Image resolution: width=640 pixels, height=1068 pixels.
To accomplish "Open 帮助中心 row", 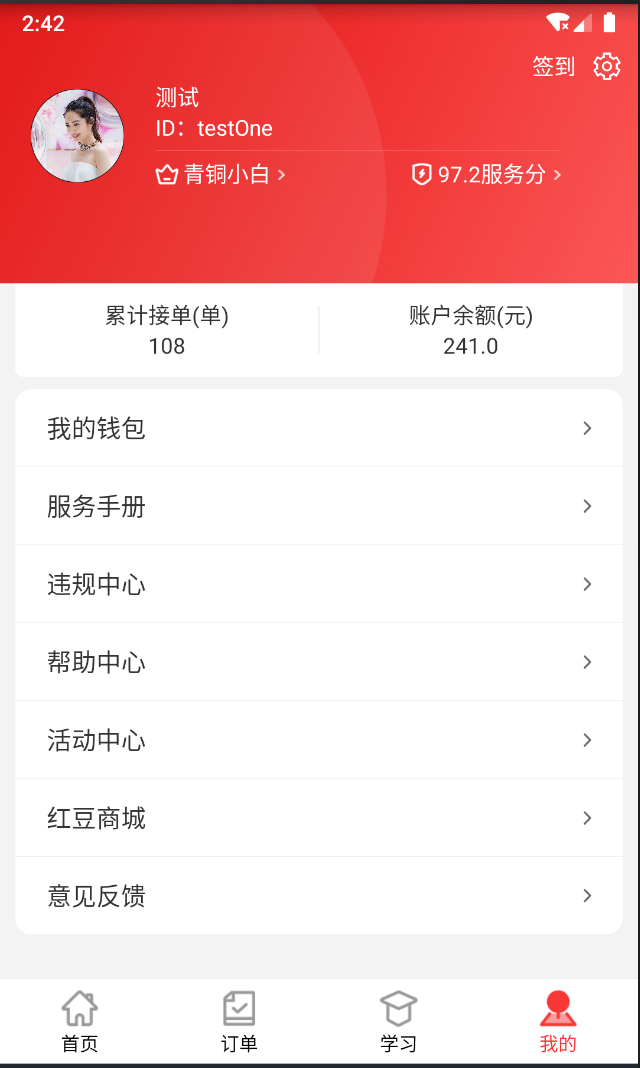I will point(319,663).
